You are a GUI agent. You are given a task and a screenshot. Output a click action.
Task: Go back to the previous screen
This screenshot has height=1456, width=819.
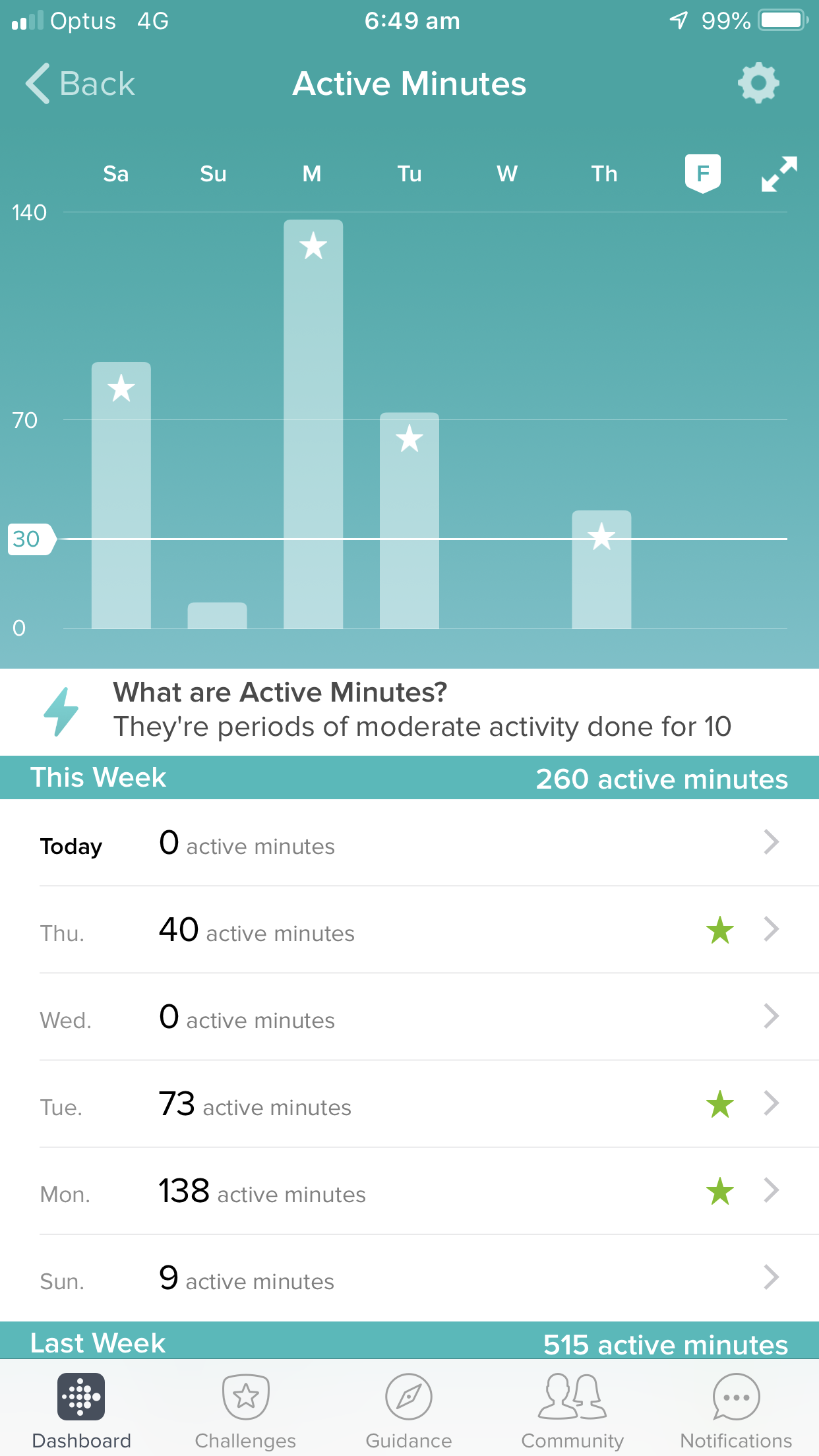(80, 84)
